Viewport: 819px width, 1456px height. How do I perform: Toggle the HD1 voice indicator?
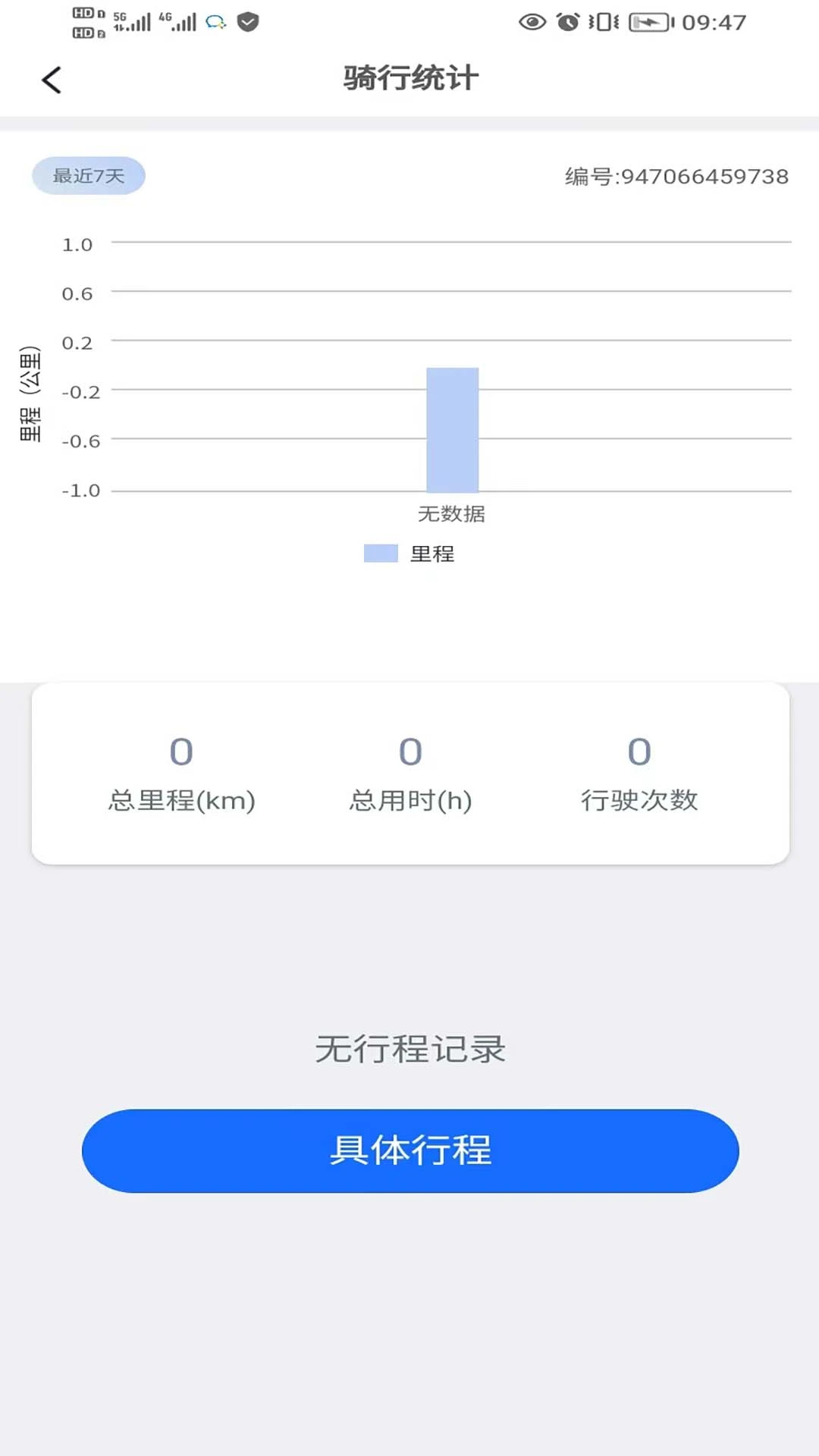83,12
